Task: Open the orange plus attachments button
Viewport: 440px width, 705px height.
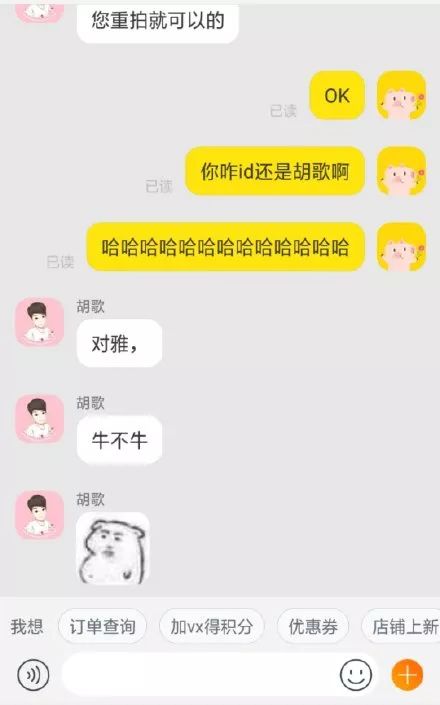Action: [407, 674]
